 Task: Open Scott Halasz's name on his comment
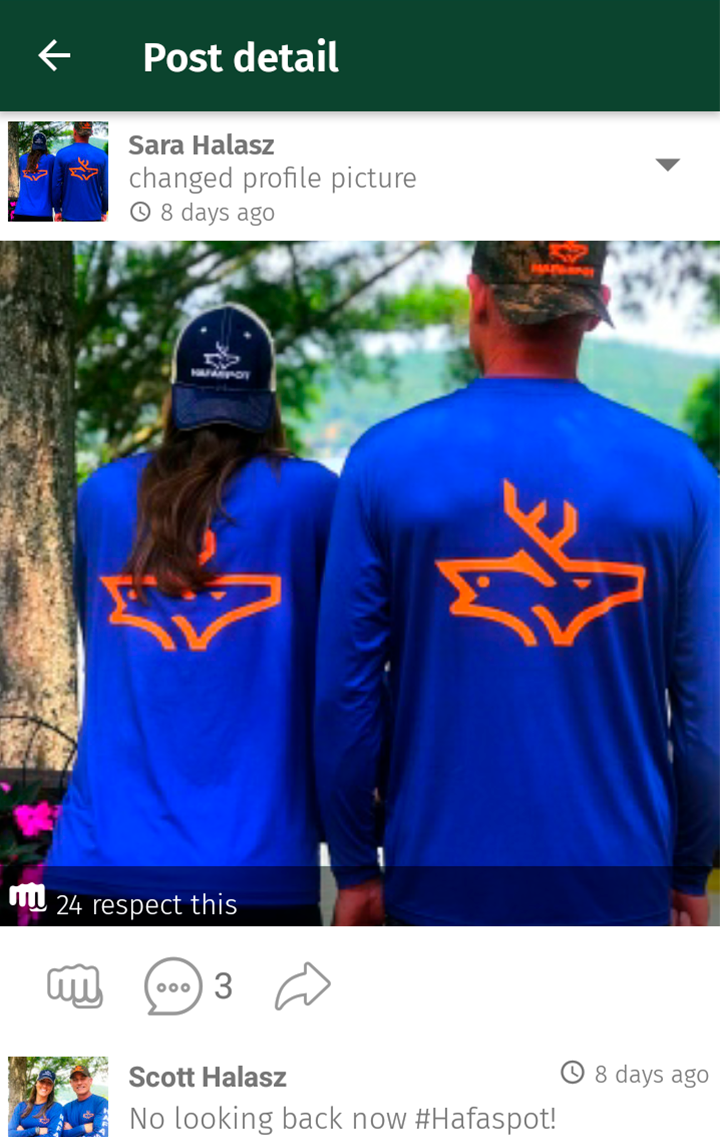click(x=207, y=1077)
